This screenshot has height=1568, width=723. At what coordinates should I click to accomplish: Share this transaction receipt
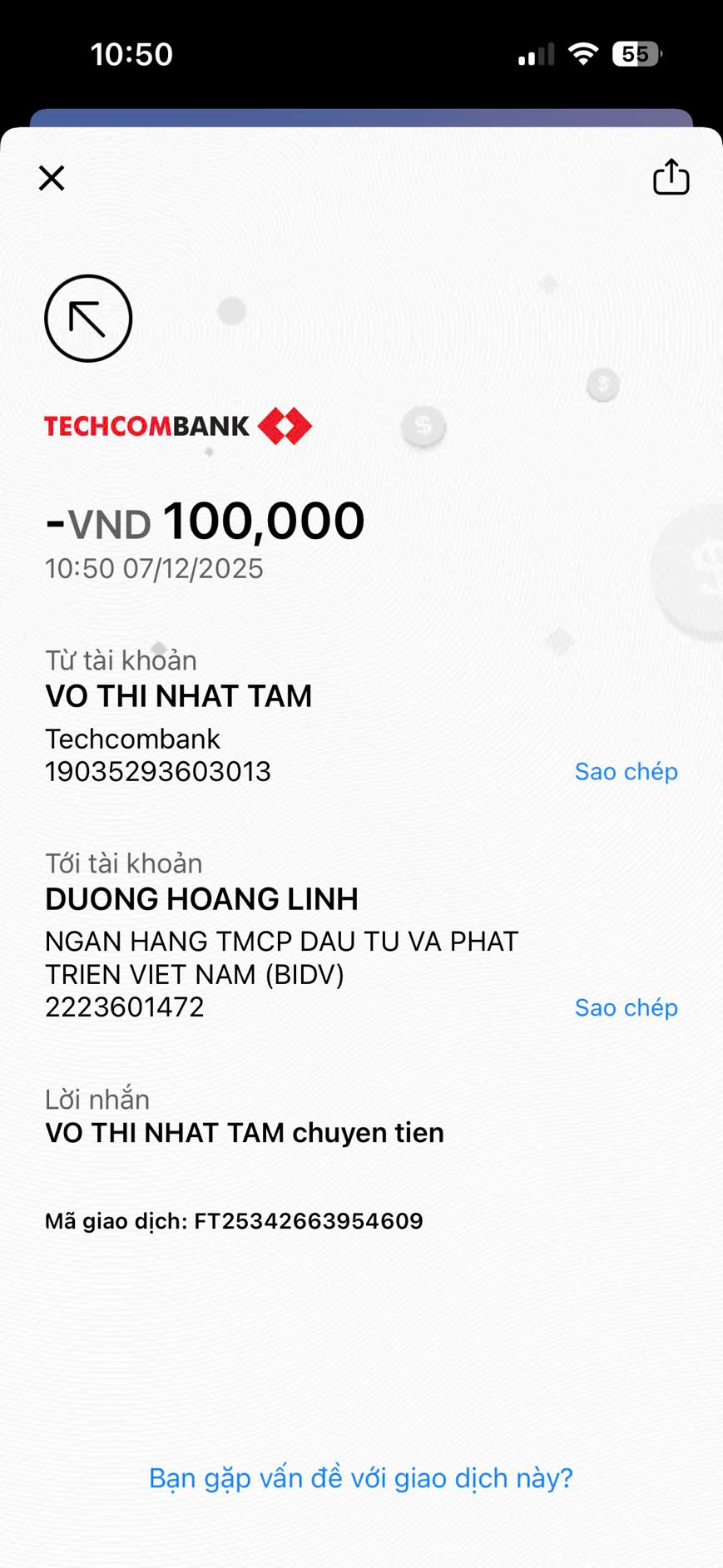[x=671, y=177]
